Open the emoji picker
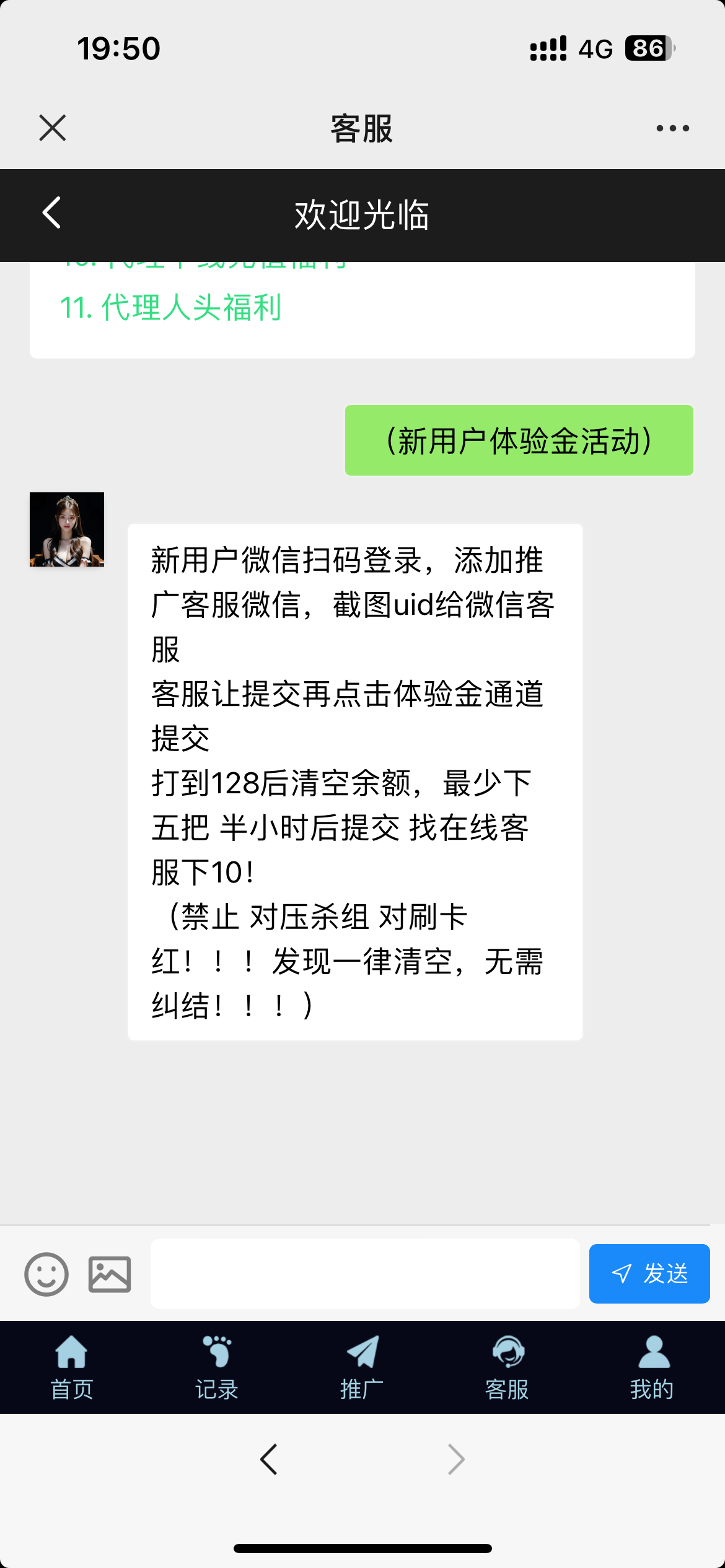The image size is (725, 1568). click(46, 1274)
